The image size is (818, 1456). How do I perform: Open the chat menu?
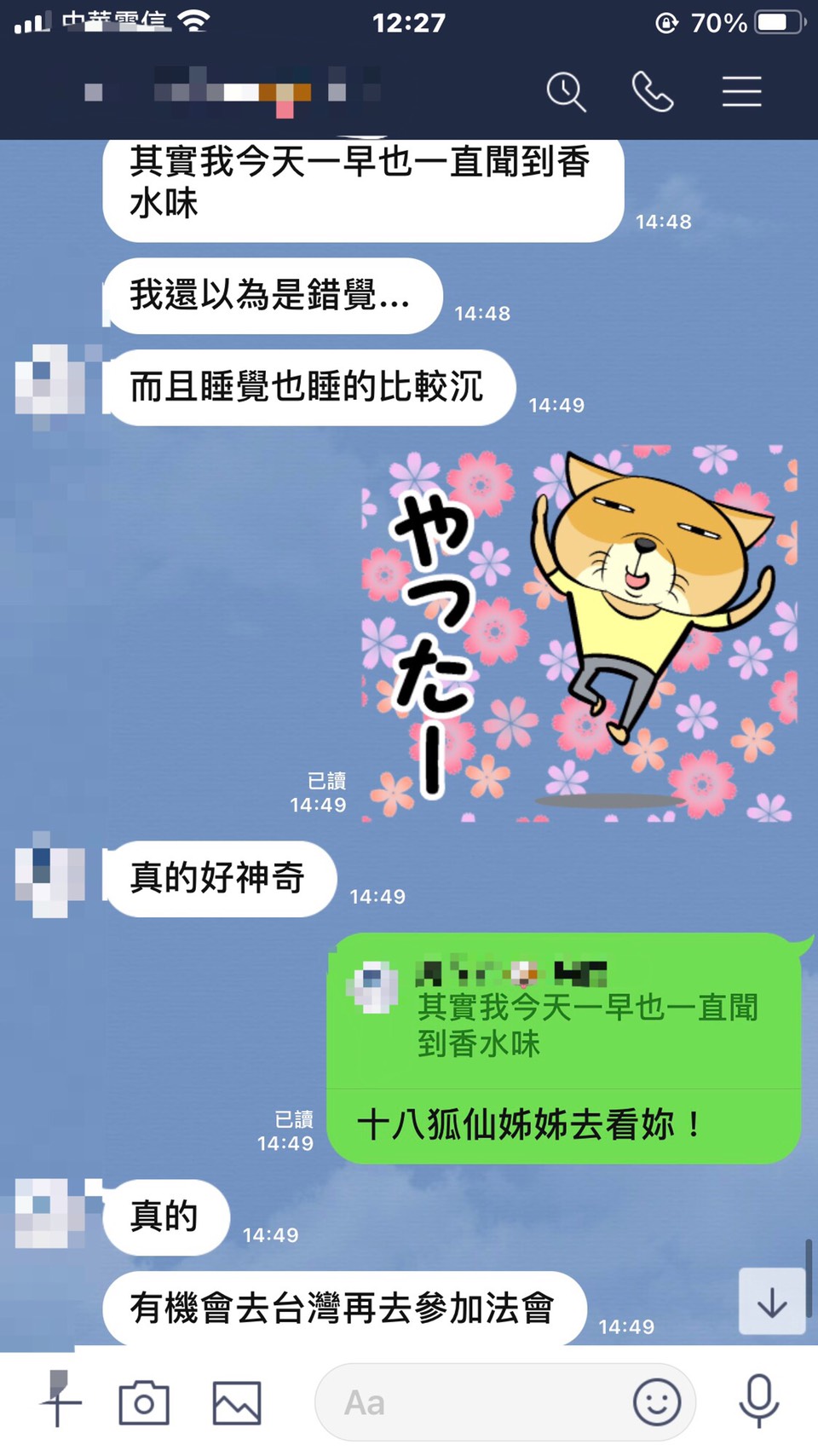741,91
